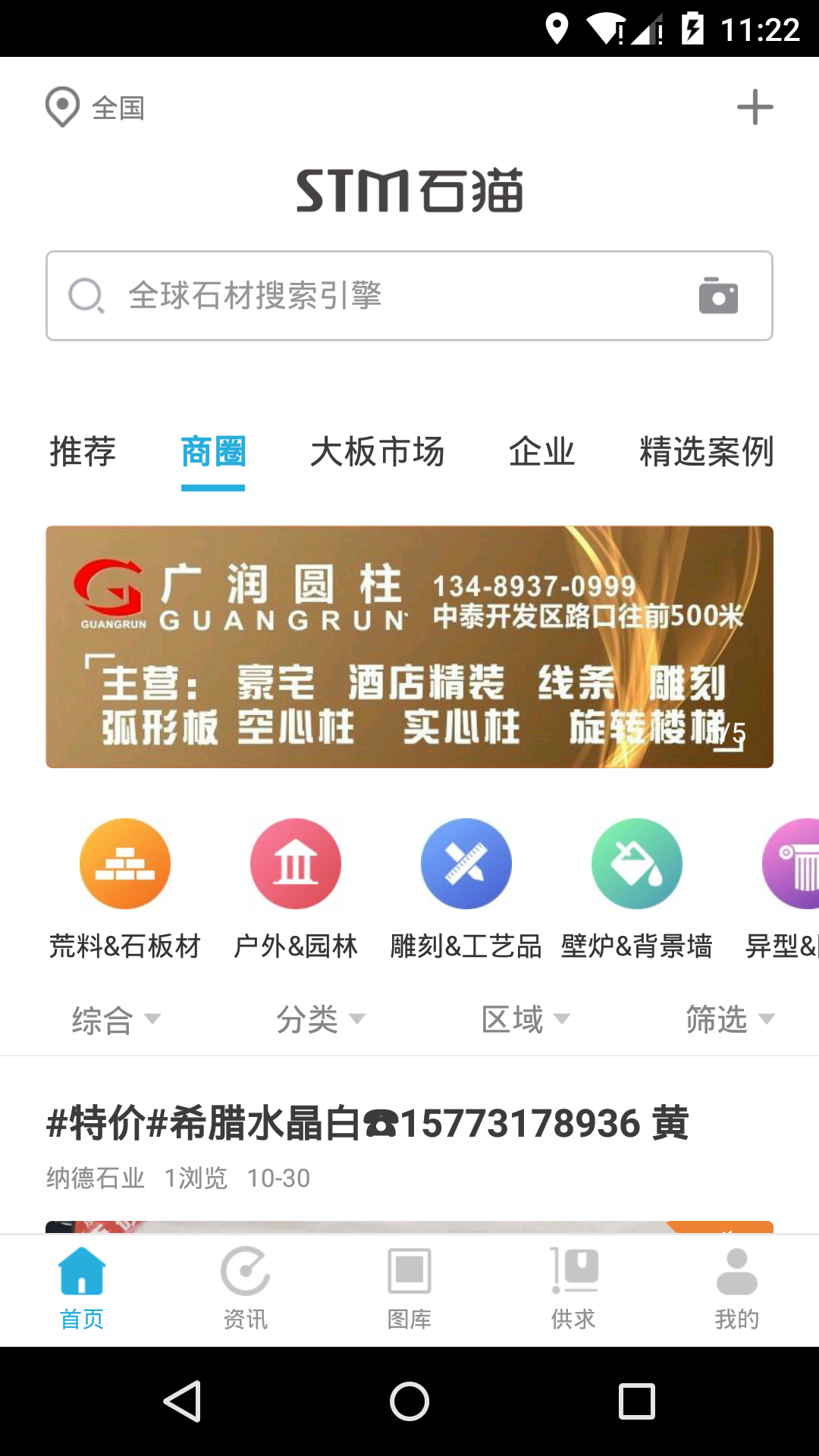Switch to the 推荐 tab

(x=83, y=452)
